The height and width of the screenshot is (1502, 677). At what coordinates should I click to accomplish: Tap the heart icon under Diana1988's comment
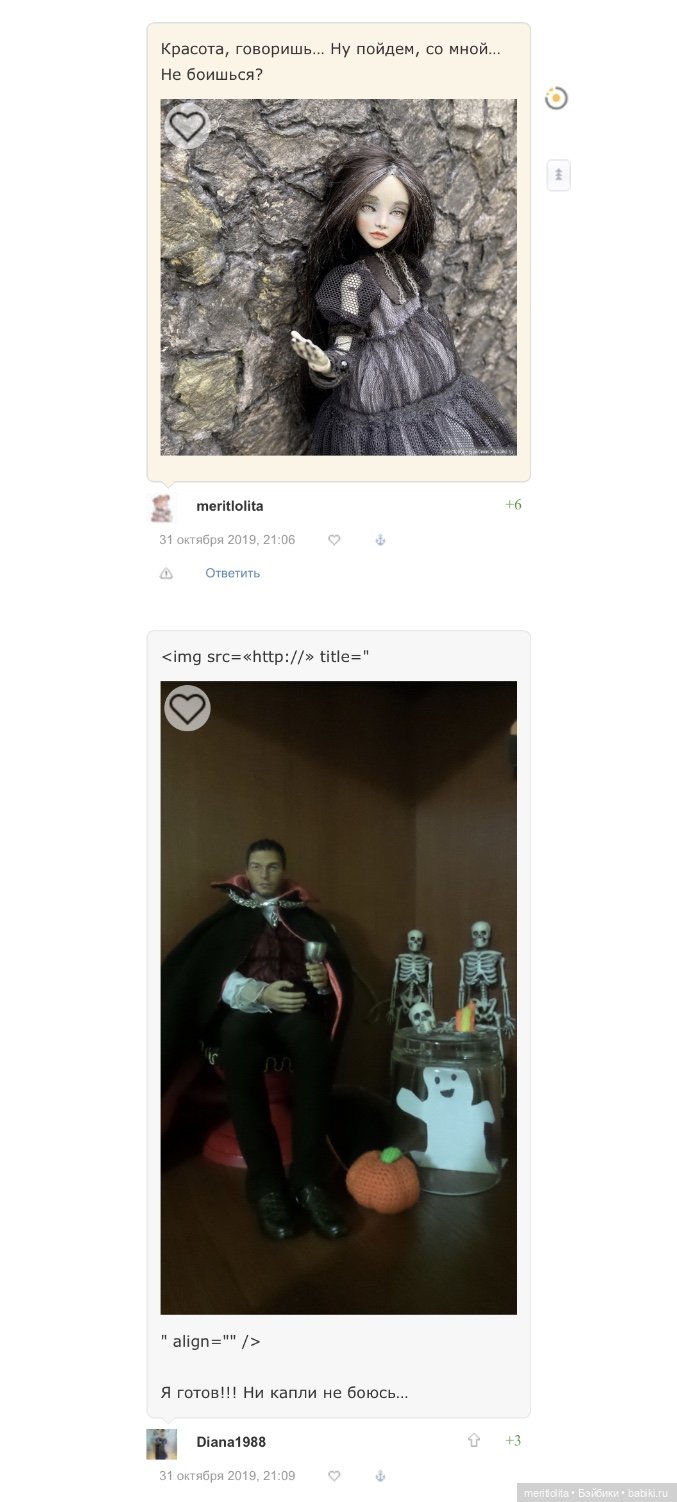pos(334,1476)
